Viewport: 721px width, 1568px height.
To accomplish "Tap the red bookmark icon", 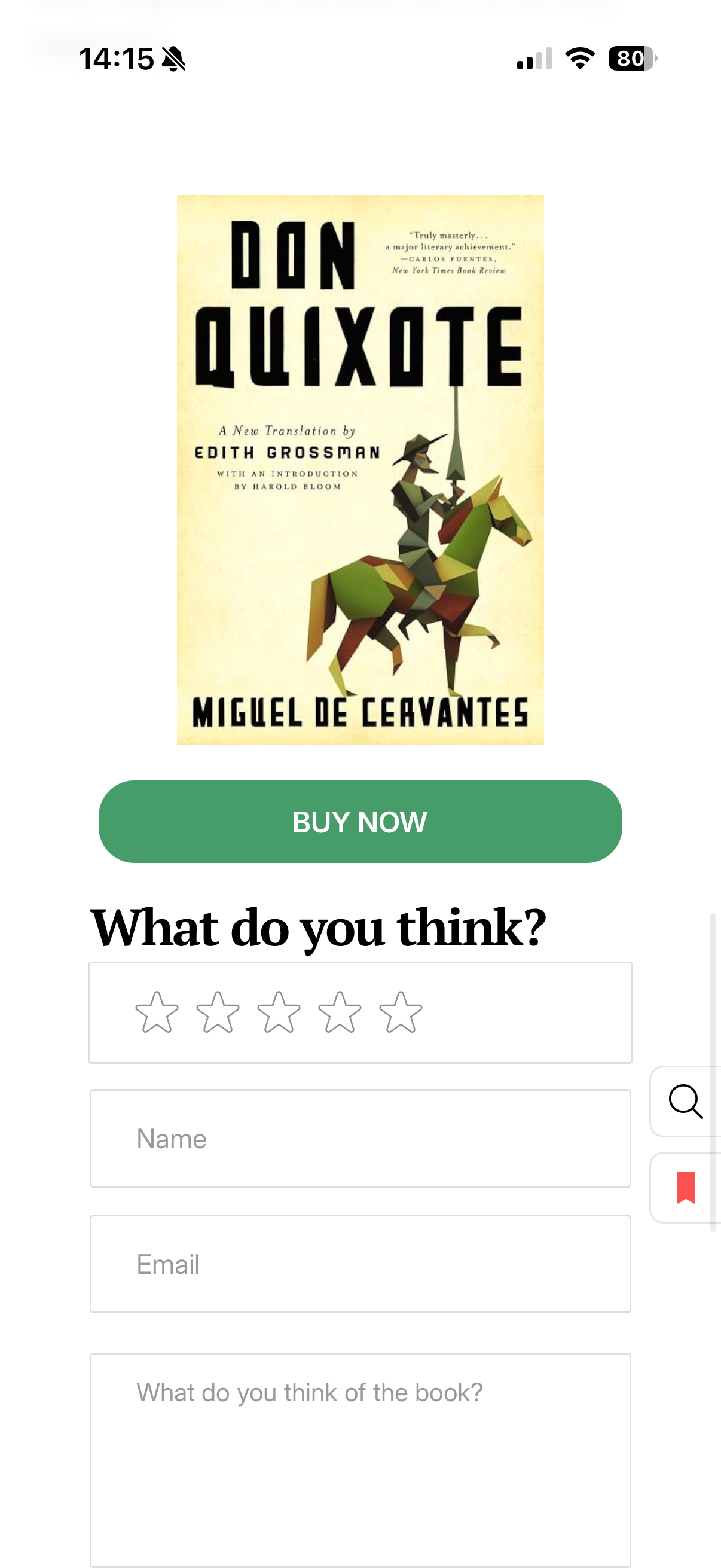I will click(x=686, y=1187).
